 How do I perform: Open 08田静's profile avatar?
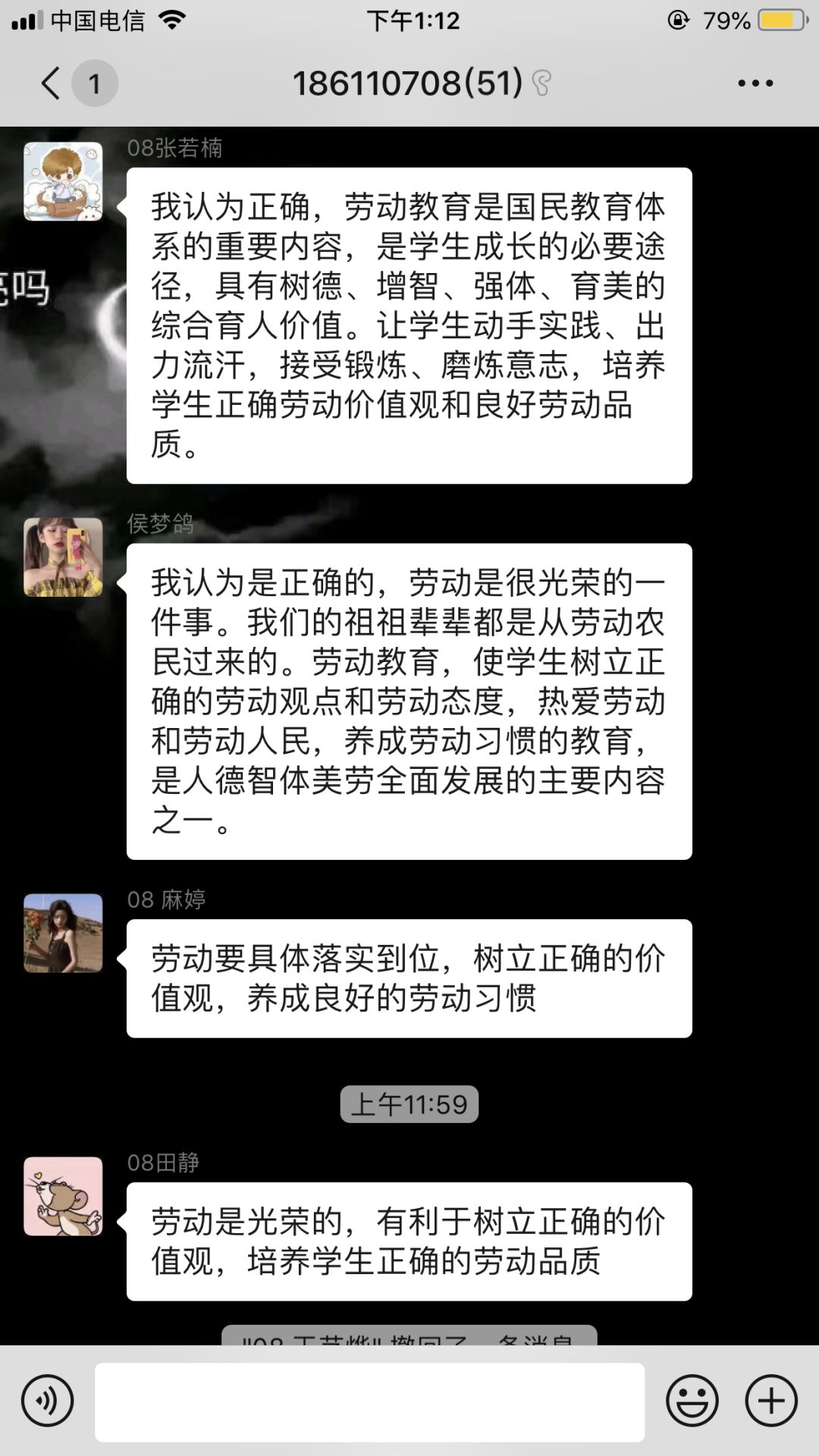coord(63,1196)
